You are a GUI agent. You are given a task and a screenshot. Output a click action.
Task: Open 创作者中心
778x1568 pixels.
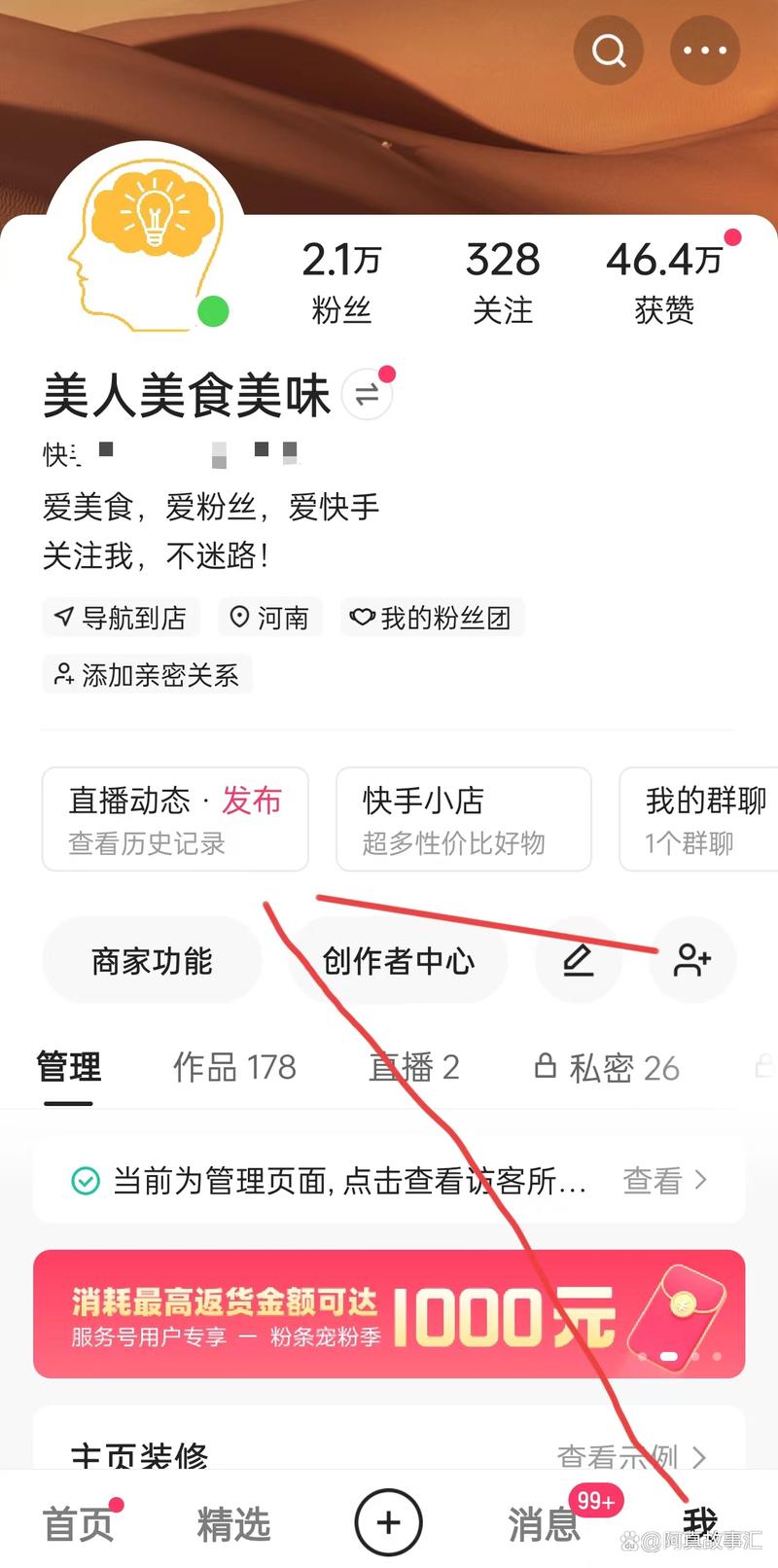click(x=398, y=961)
